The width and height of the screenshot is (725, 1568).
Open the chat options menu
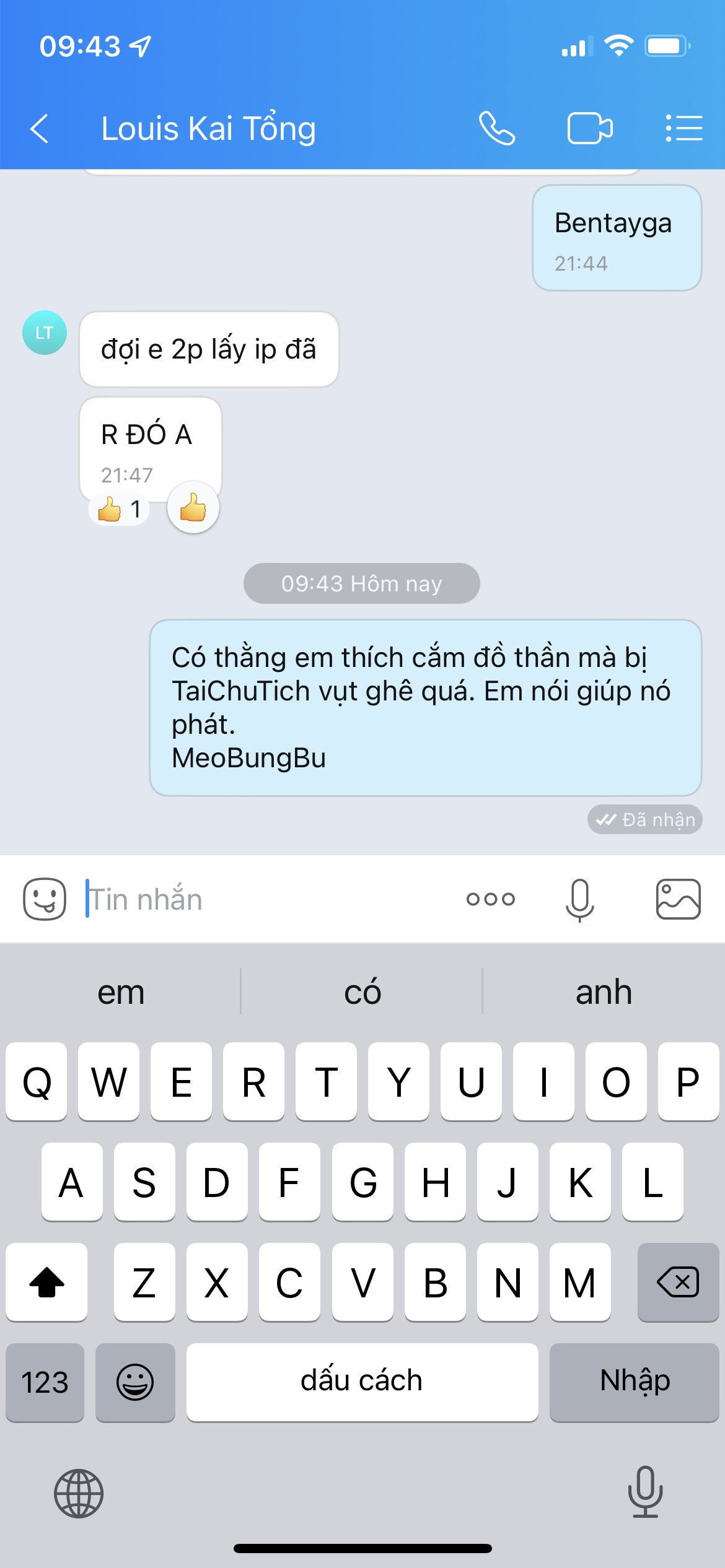pos(683,129)
